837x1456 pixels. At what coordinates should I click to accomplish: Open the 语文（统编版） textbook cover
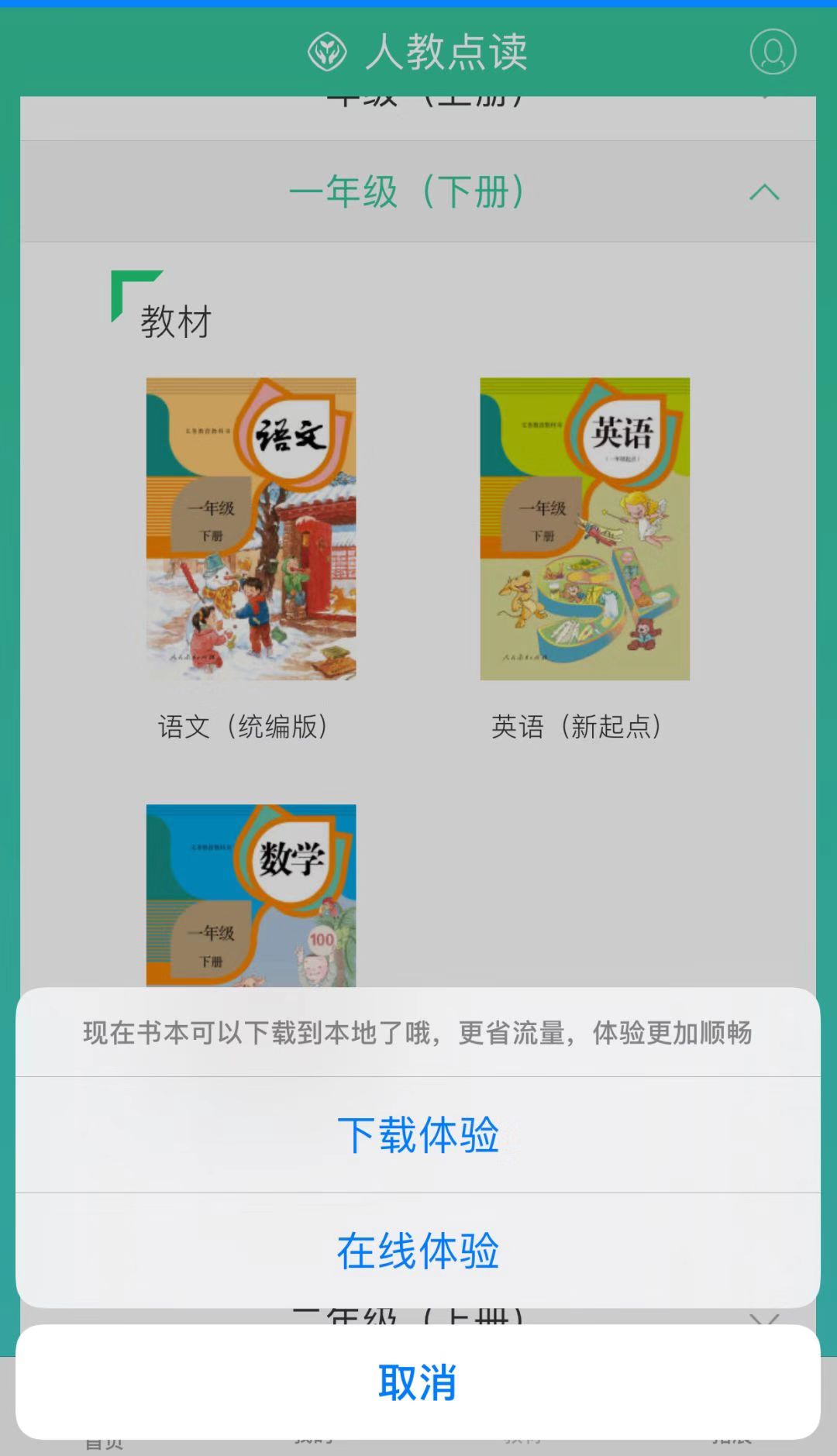point(250,529)
